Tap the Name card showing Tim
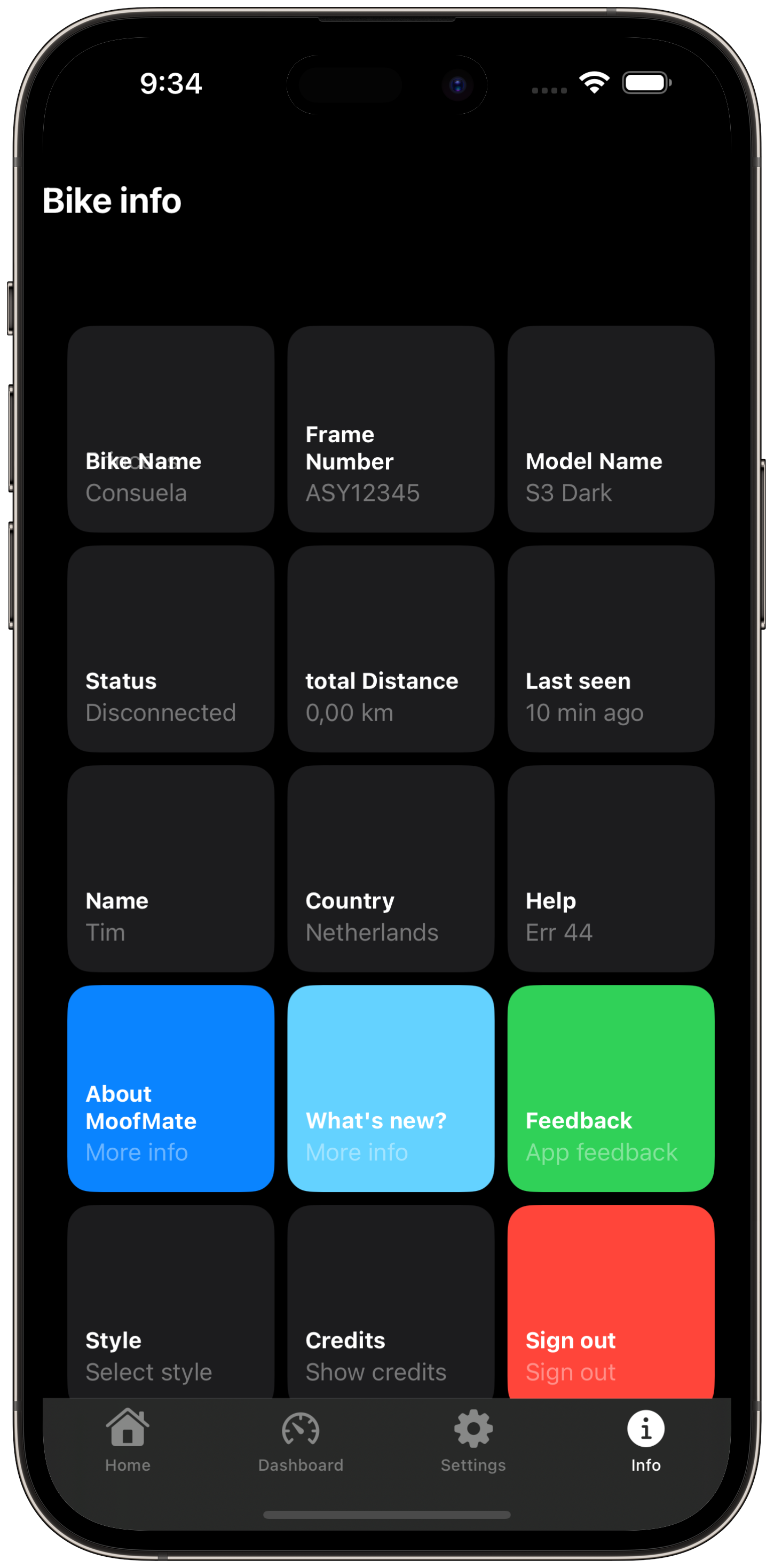Viewport: 774px width, 1568px height. click(171, 868)
